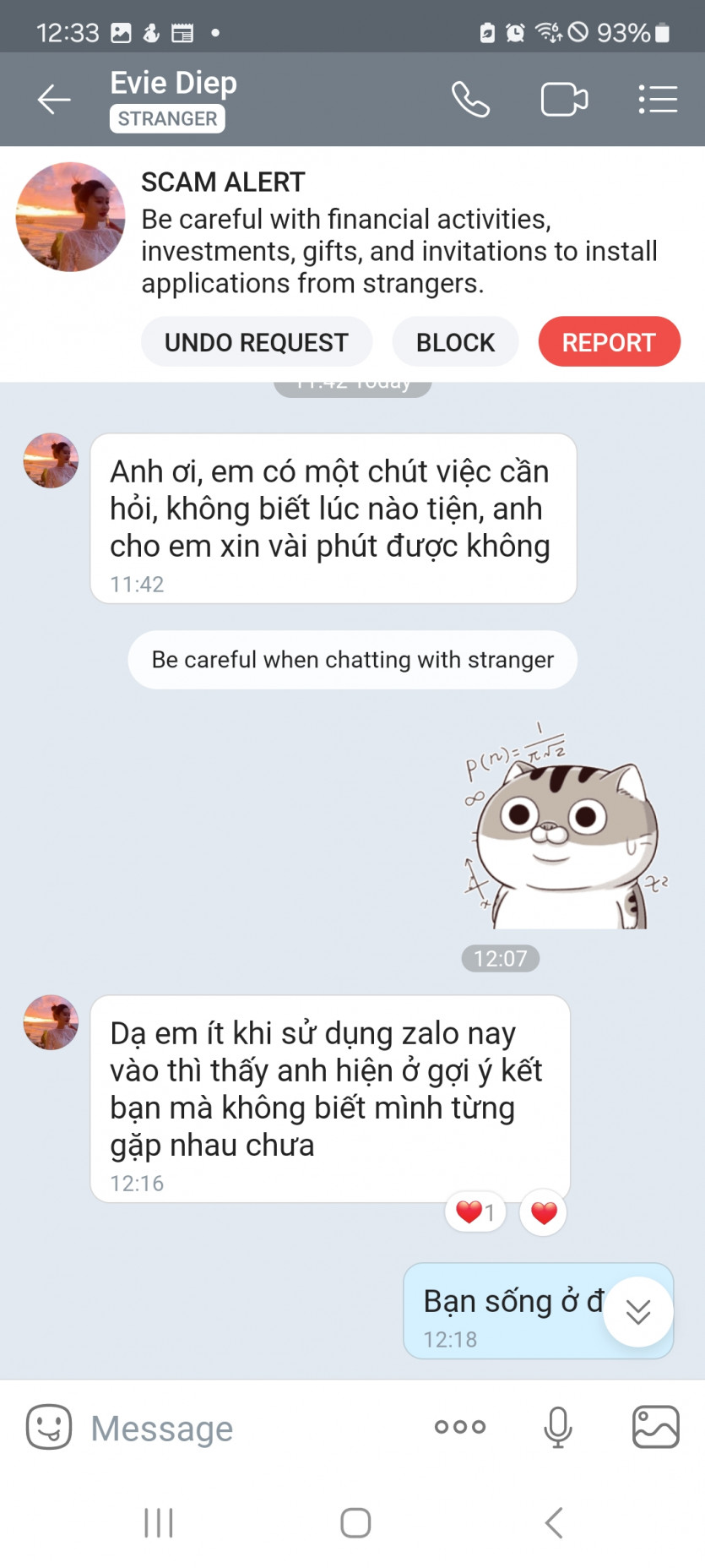Block Evie Diep
Screen dimensions: 705x1568
click(x=455, y=342)
